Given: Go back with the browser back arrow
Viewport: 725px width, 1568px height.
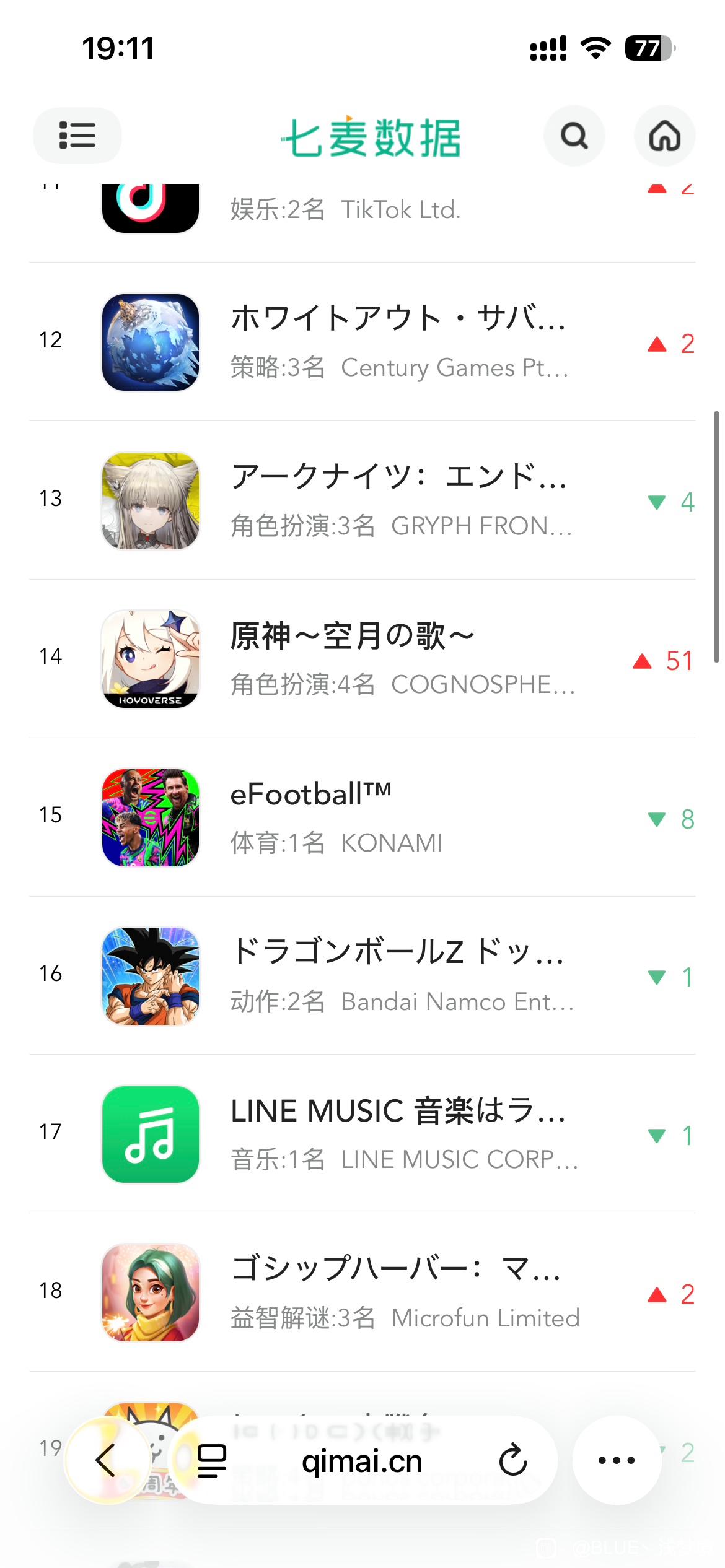Looking at the screenshot, I should coord(107,1460).
